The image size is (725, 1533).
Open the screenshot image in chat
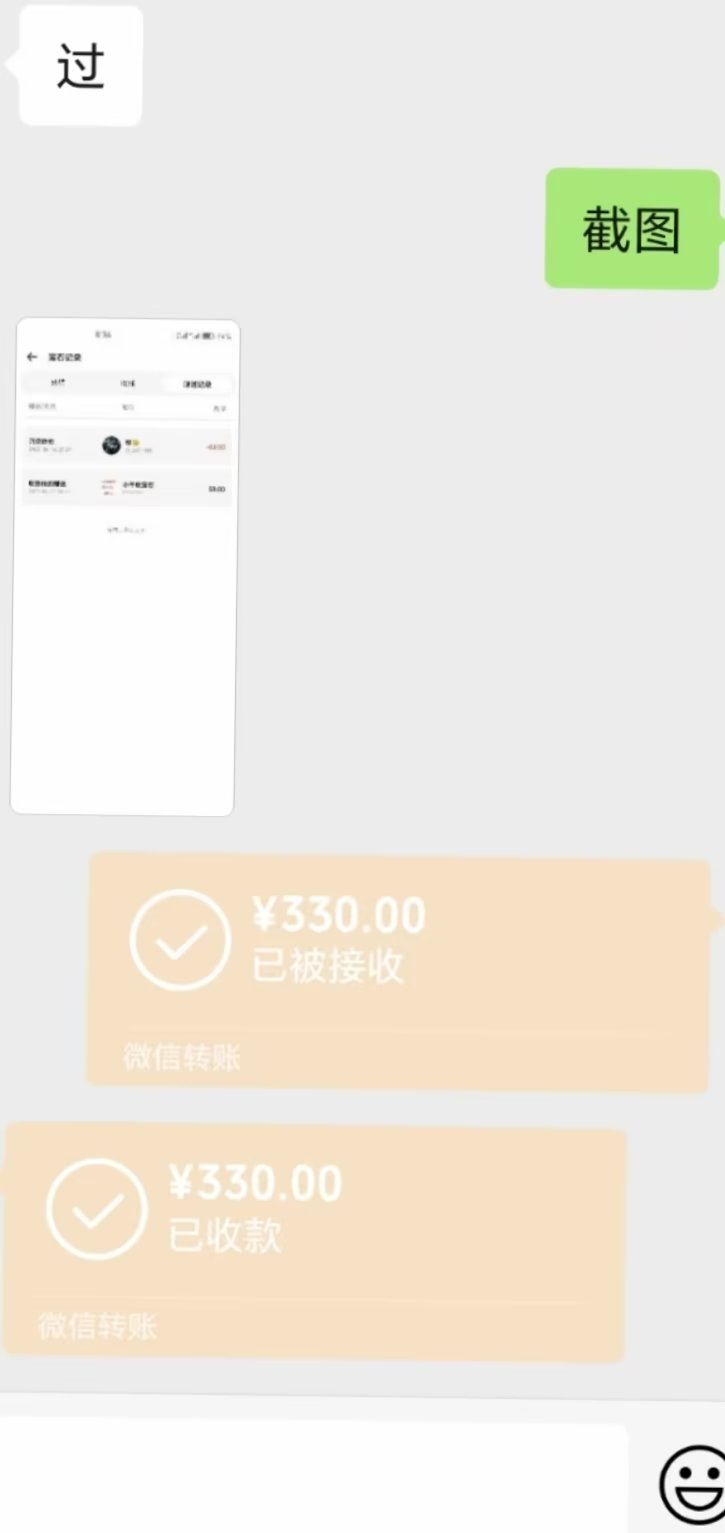pos(124,566)
